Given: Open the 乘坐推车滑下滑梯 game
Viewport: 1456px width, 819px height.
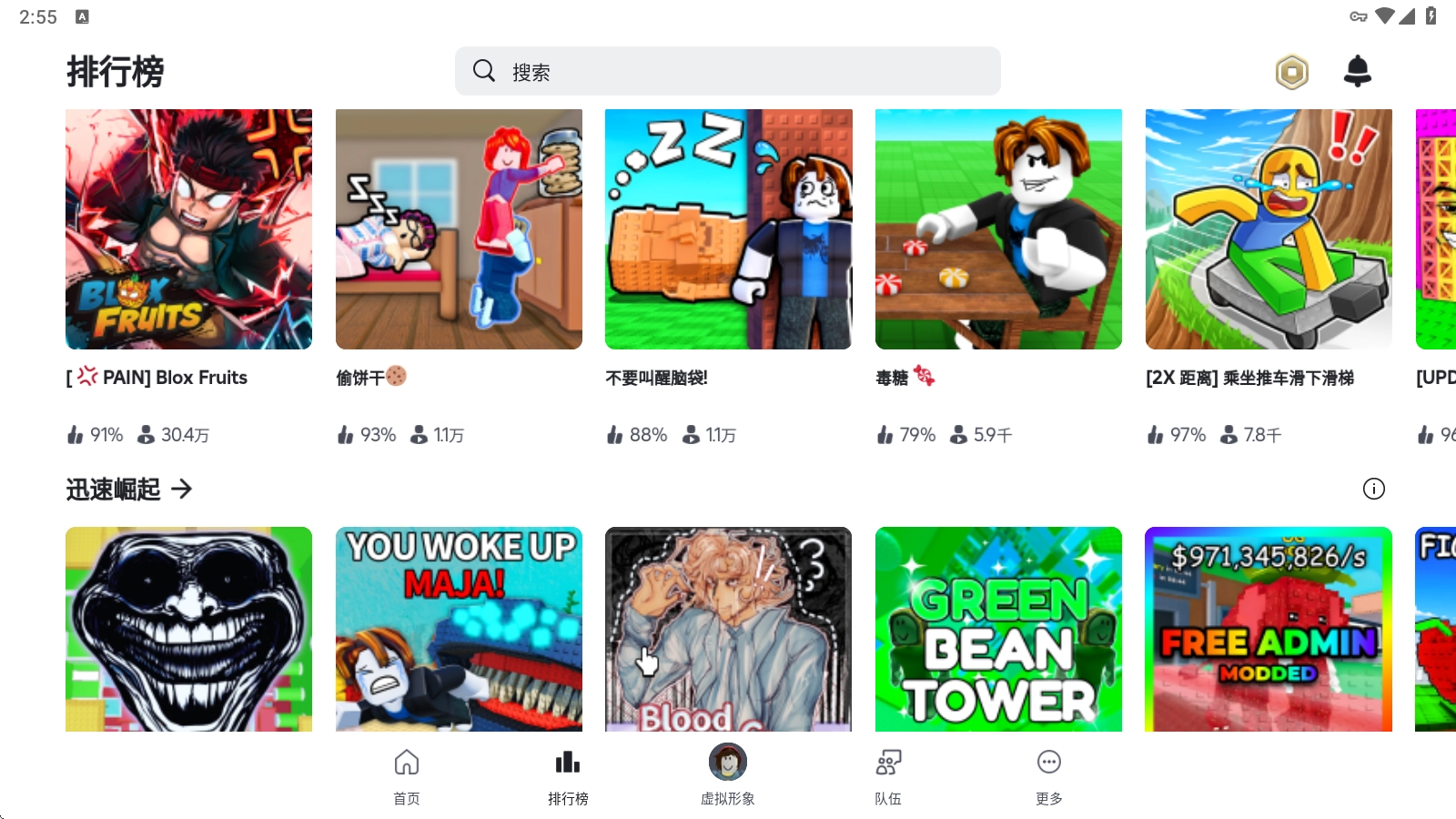Looking at the screenshot, I should pos(1269,229).
